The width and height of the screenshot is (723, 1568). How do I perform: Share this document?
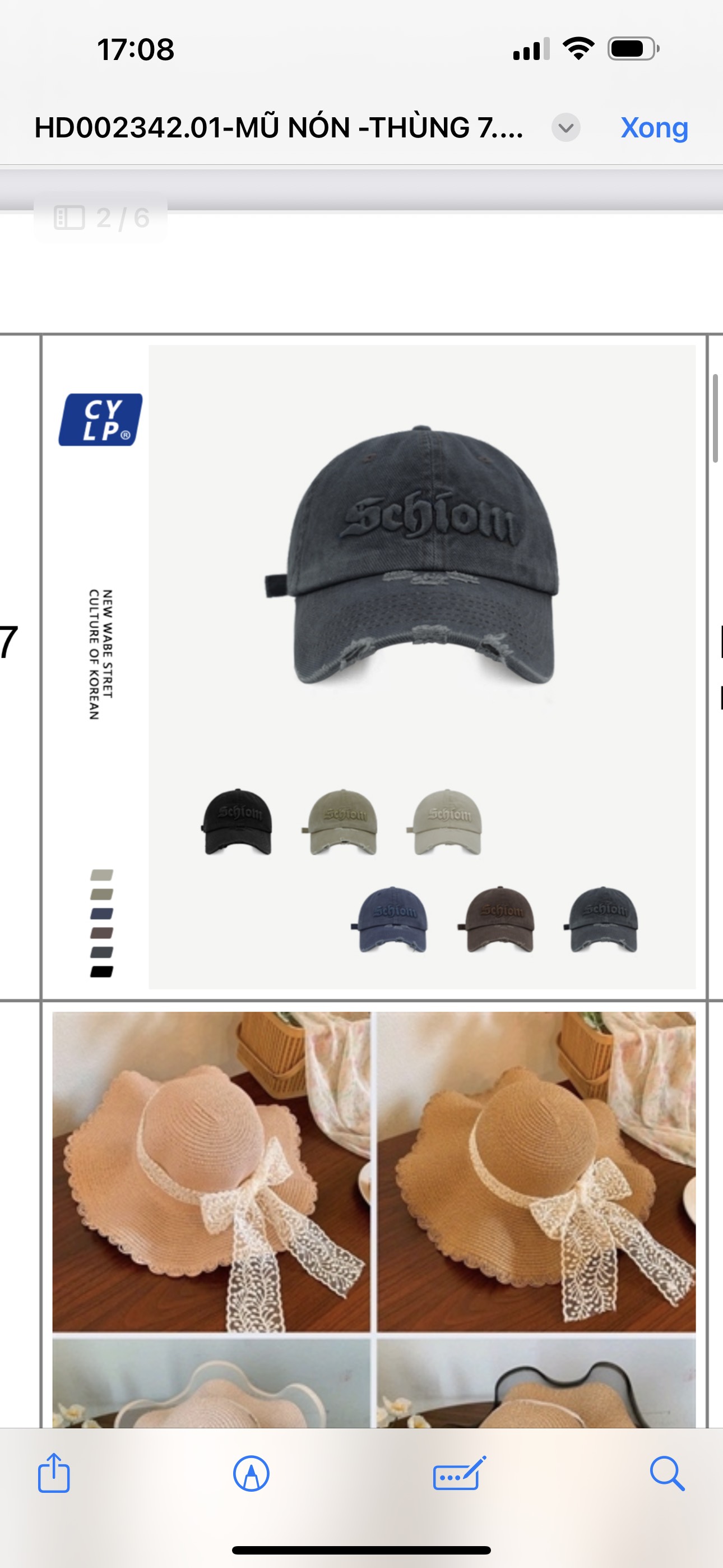click(x=54, y=1473)
